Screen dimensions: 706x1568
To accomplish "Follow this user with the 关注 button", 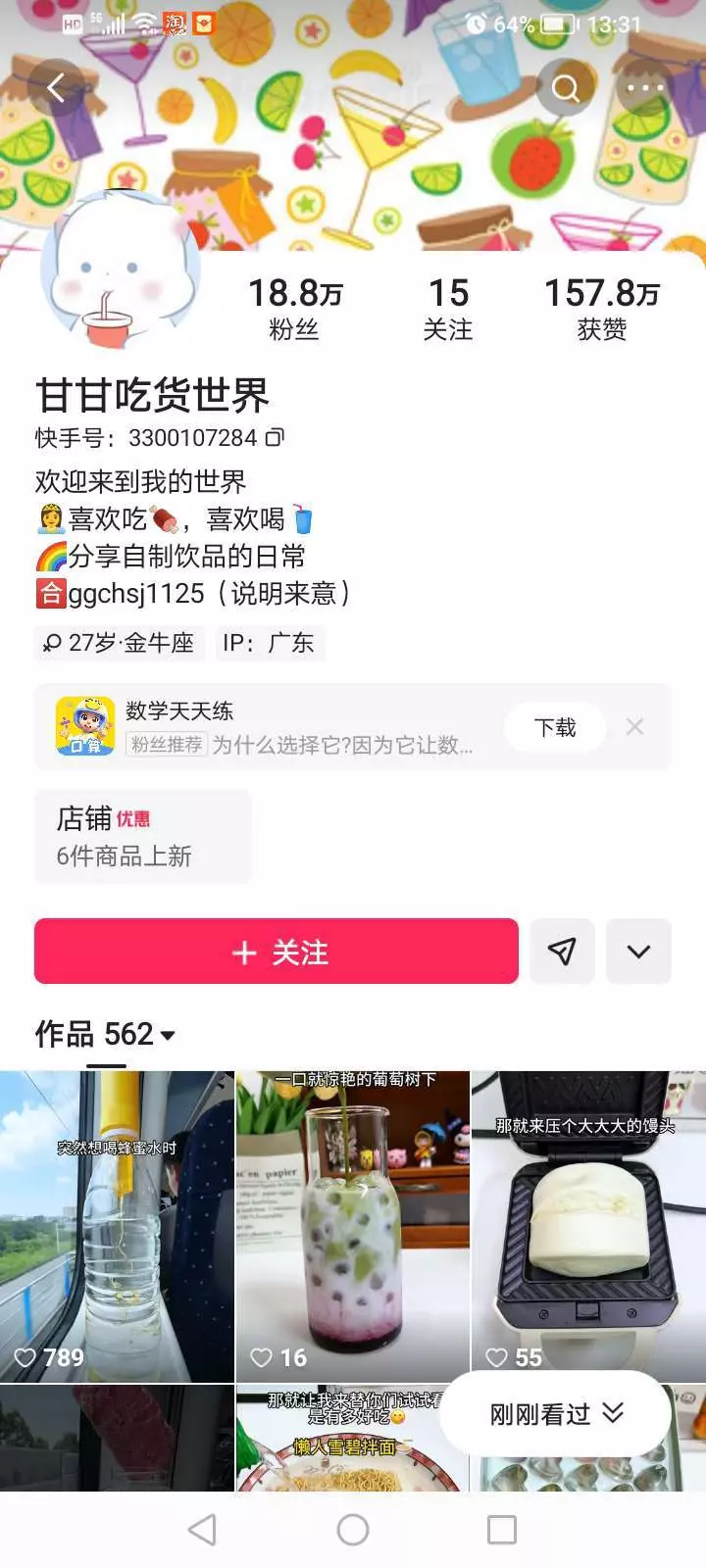I will click(277, 951).
